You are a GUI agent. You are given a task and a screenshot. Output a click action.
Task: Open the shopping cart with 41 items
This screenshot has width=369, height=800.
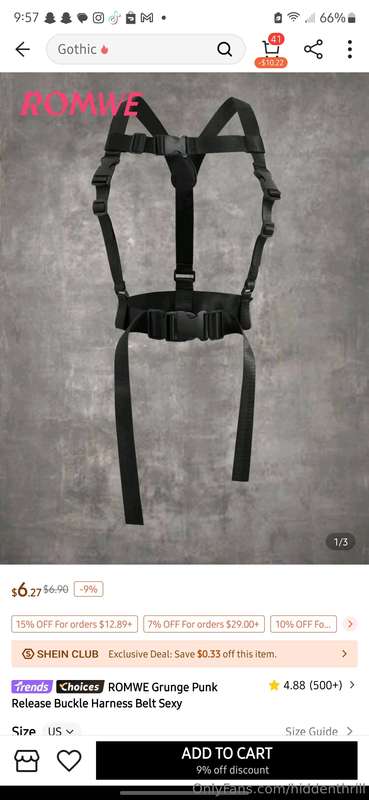tap(272, 50)
